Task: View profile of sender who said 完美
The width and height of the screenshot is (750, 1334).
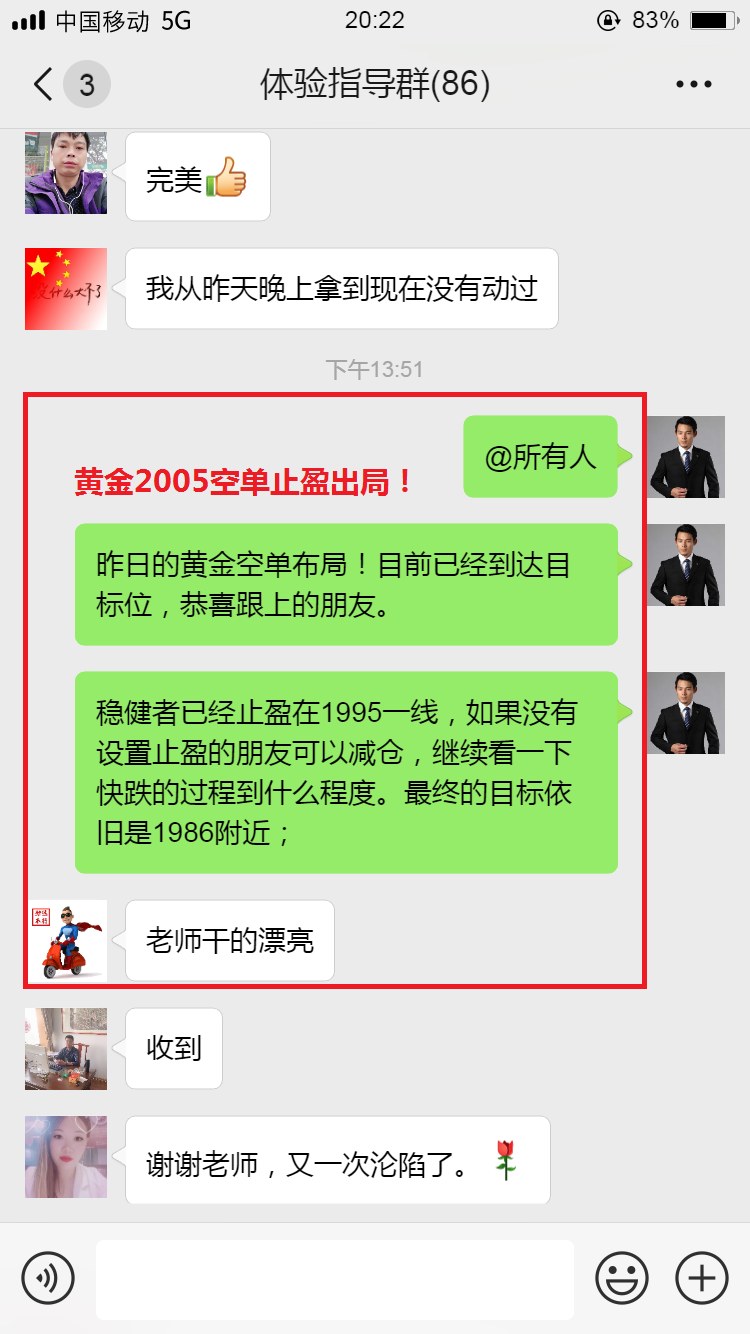Action: pos(66,173)
